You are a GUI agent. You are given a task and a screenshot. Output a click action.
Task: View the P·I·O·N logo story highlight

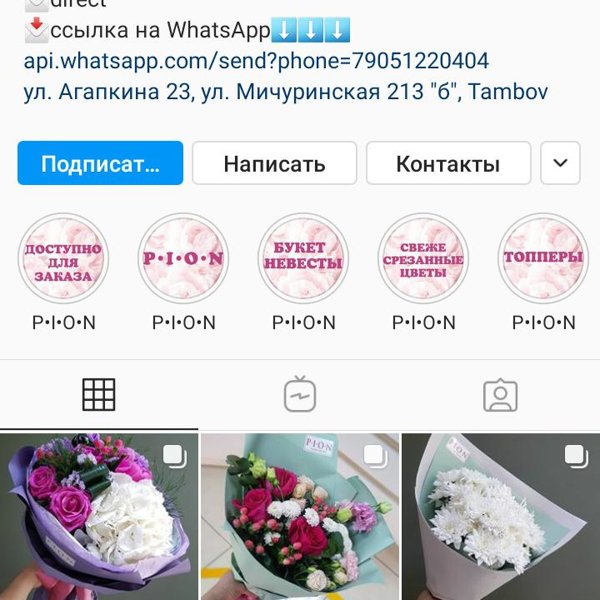(x=183, y=258)
